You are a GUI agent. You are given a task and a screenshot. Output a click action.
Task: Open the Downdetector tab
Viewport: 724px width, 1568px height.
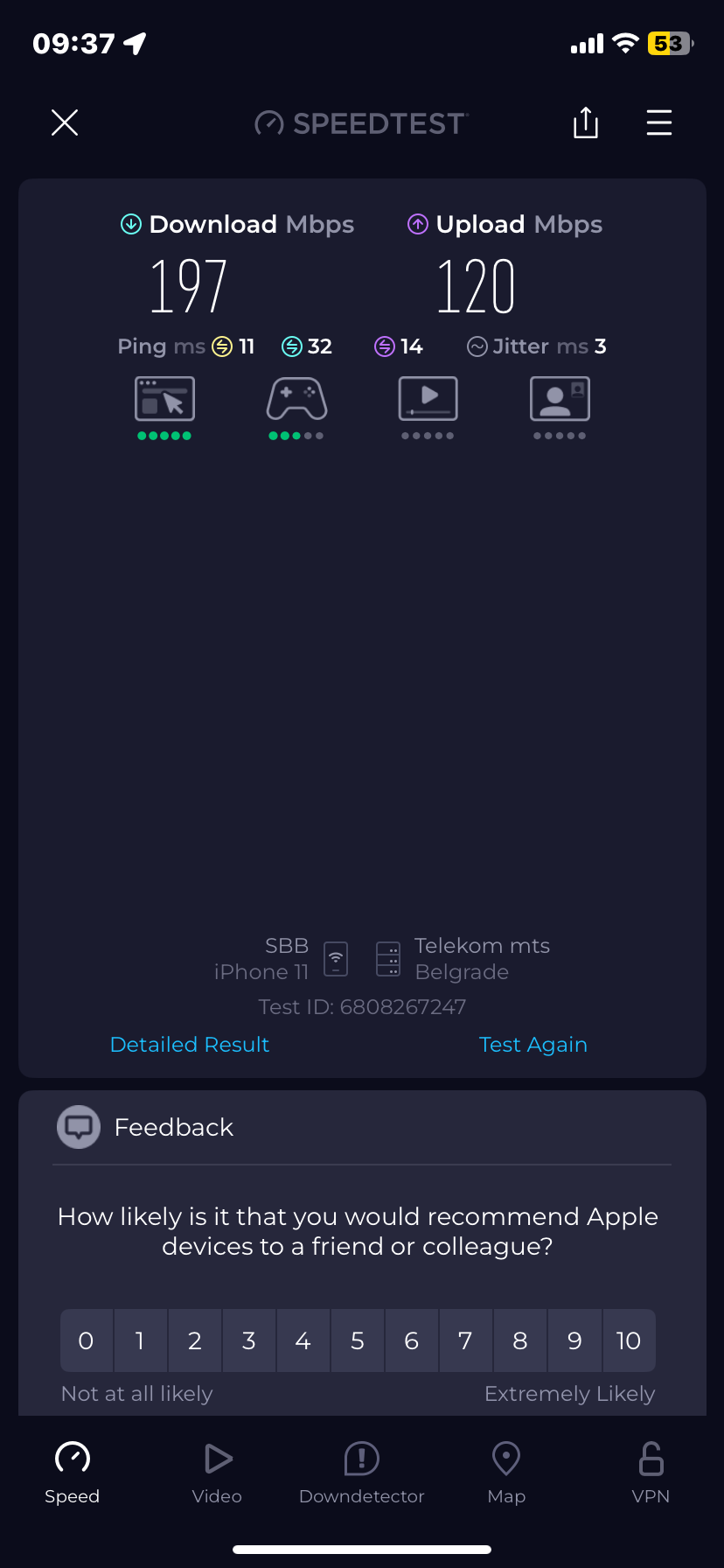click(x=361, y=1473)
